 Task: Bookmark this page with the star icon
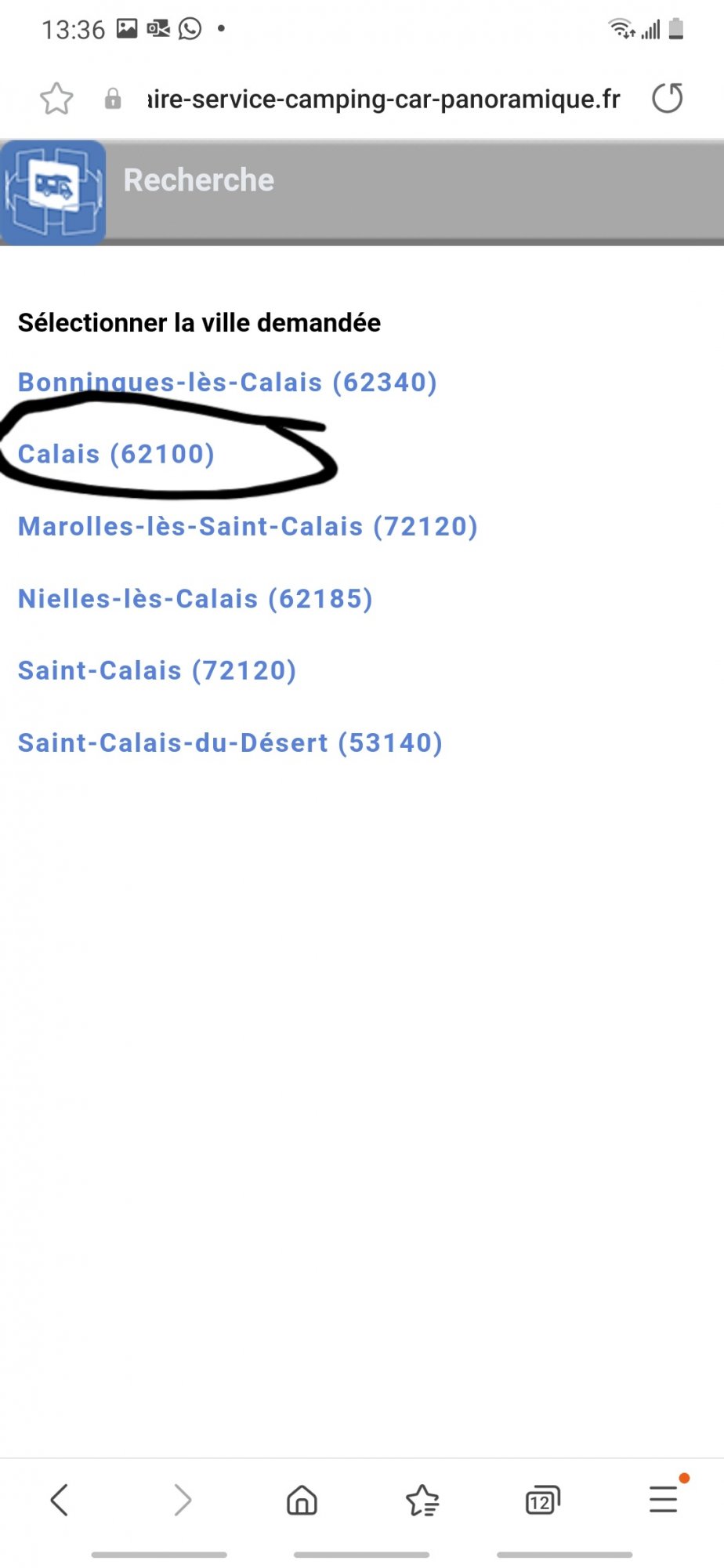pyautogui.click(x=56, y=99)
